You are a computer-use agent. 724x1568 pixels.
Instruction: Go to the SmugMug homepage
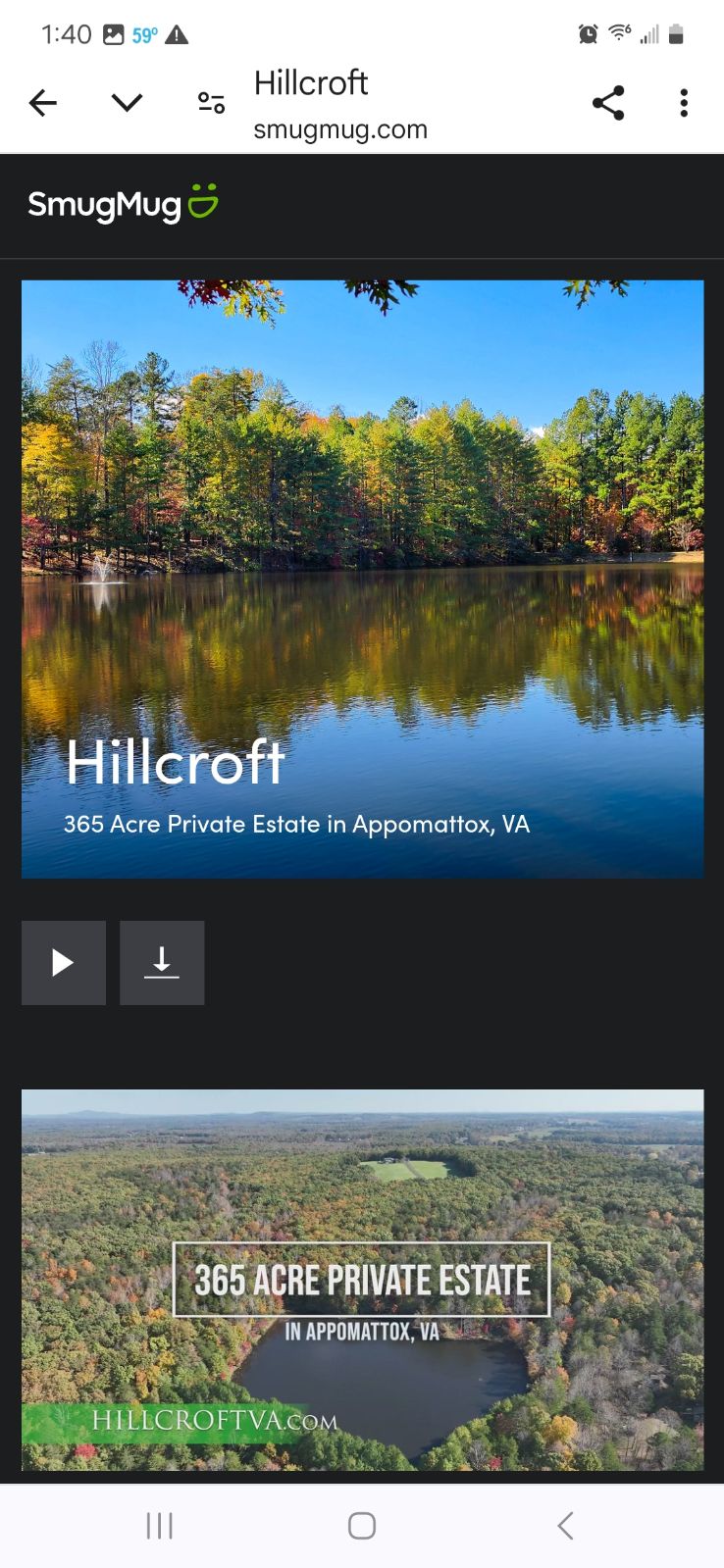123,204
